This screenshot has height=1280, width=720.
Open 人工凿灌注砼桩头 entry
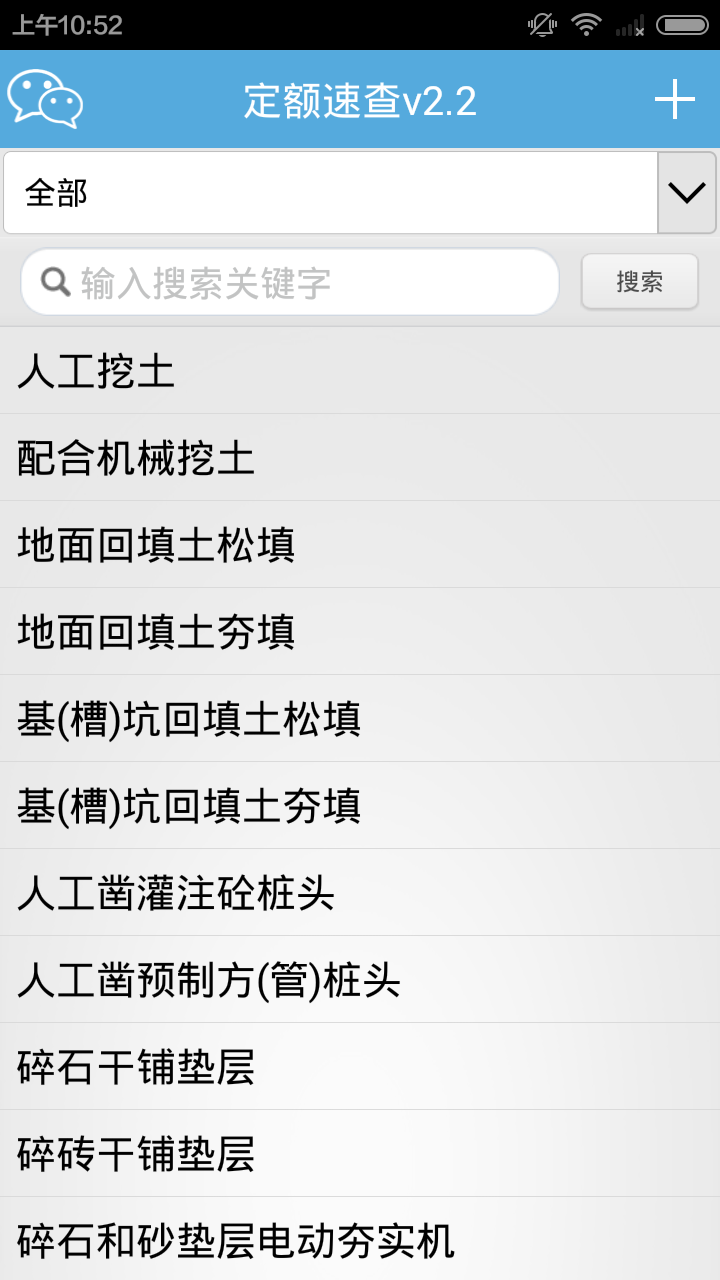click(360, 894)
